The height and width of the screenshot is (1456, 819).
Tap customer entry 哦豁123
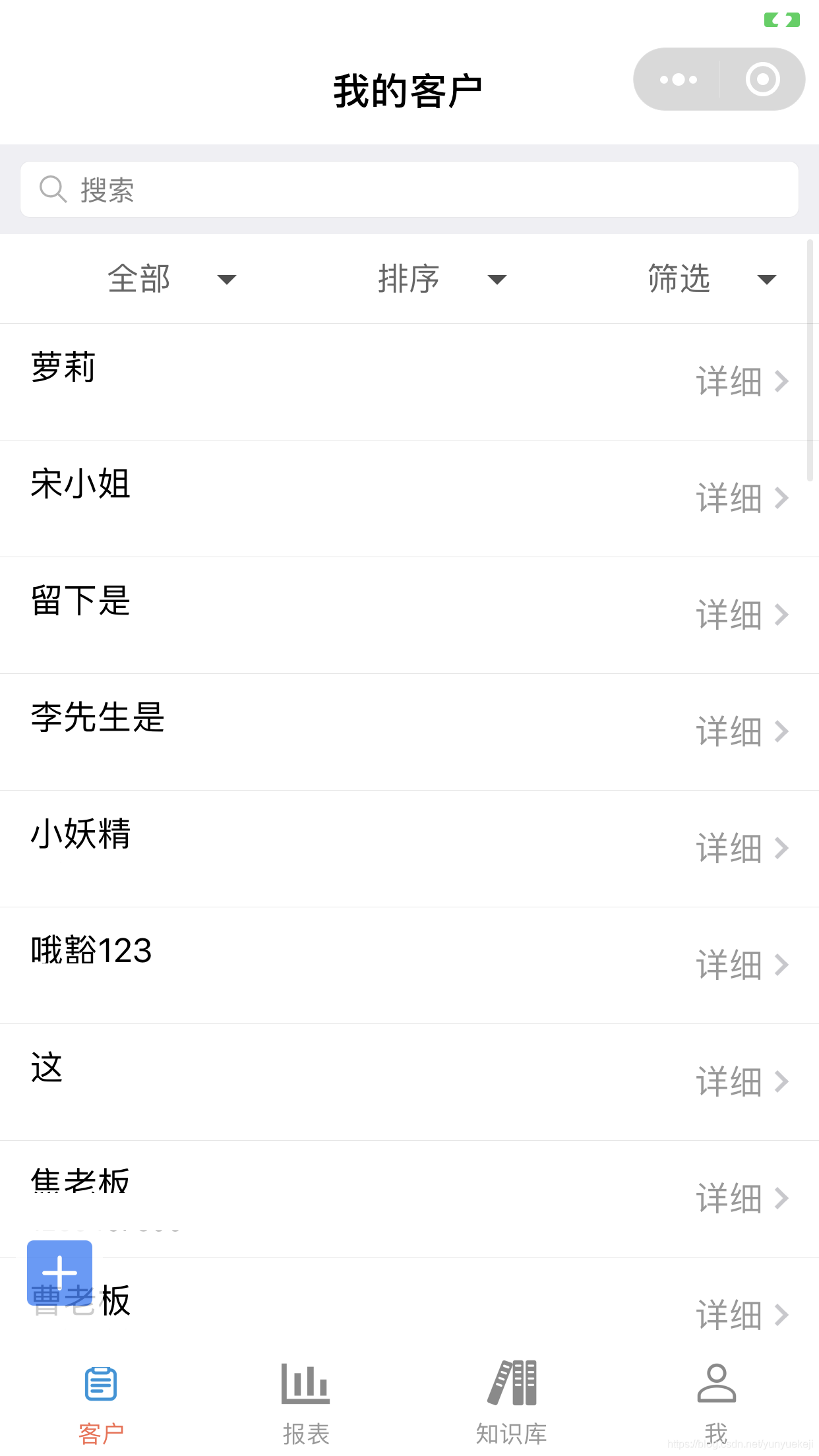(x=91, y=950)
